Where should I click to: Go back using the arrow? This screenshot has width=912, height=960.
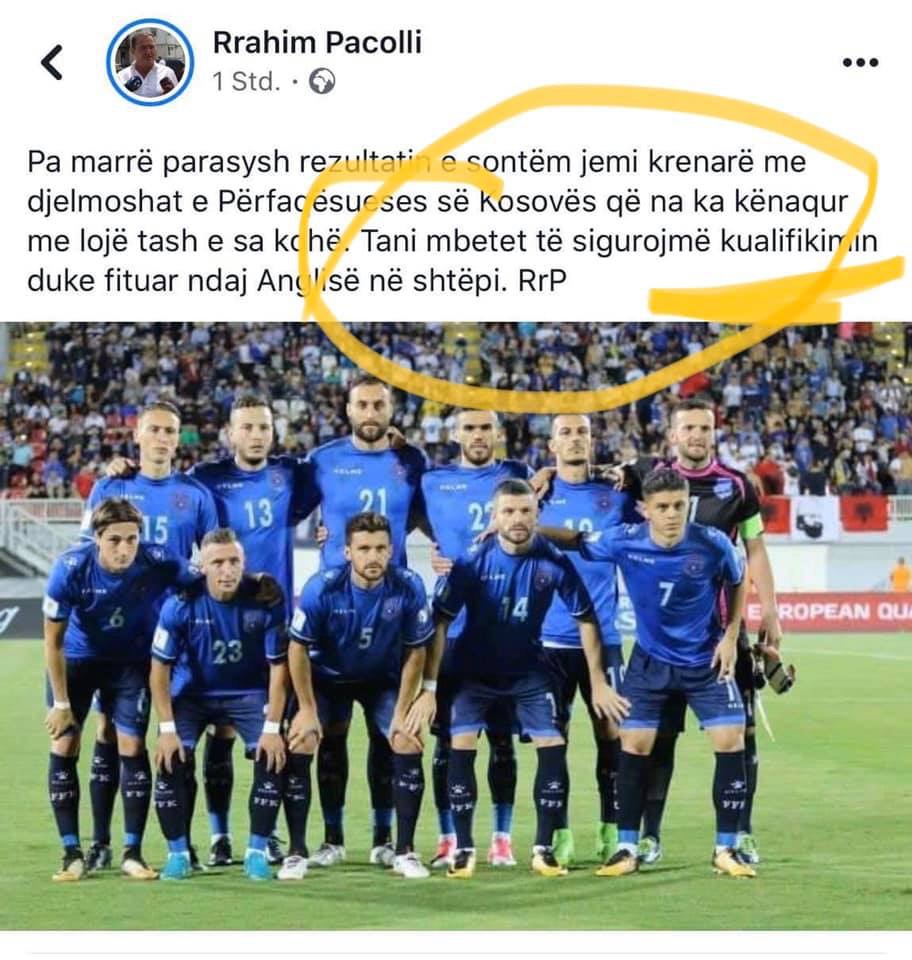click(x=52, y=62)
